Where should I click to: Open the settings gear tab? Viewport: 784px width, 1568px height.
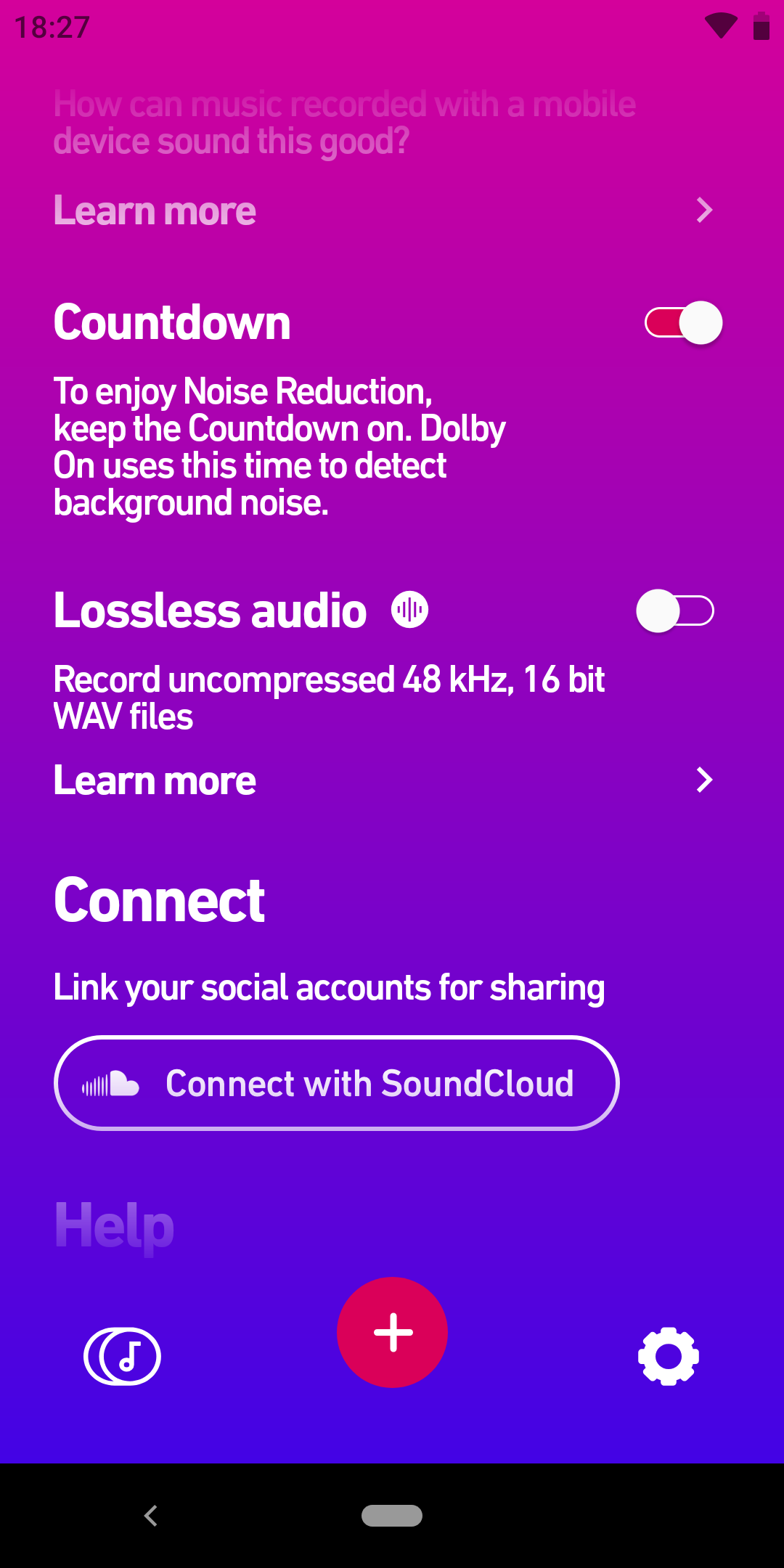coord(668,1356)
